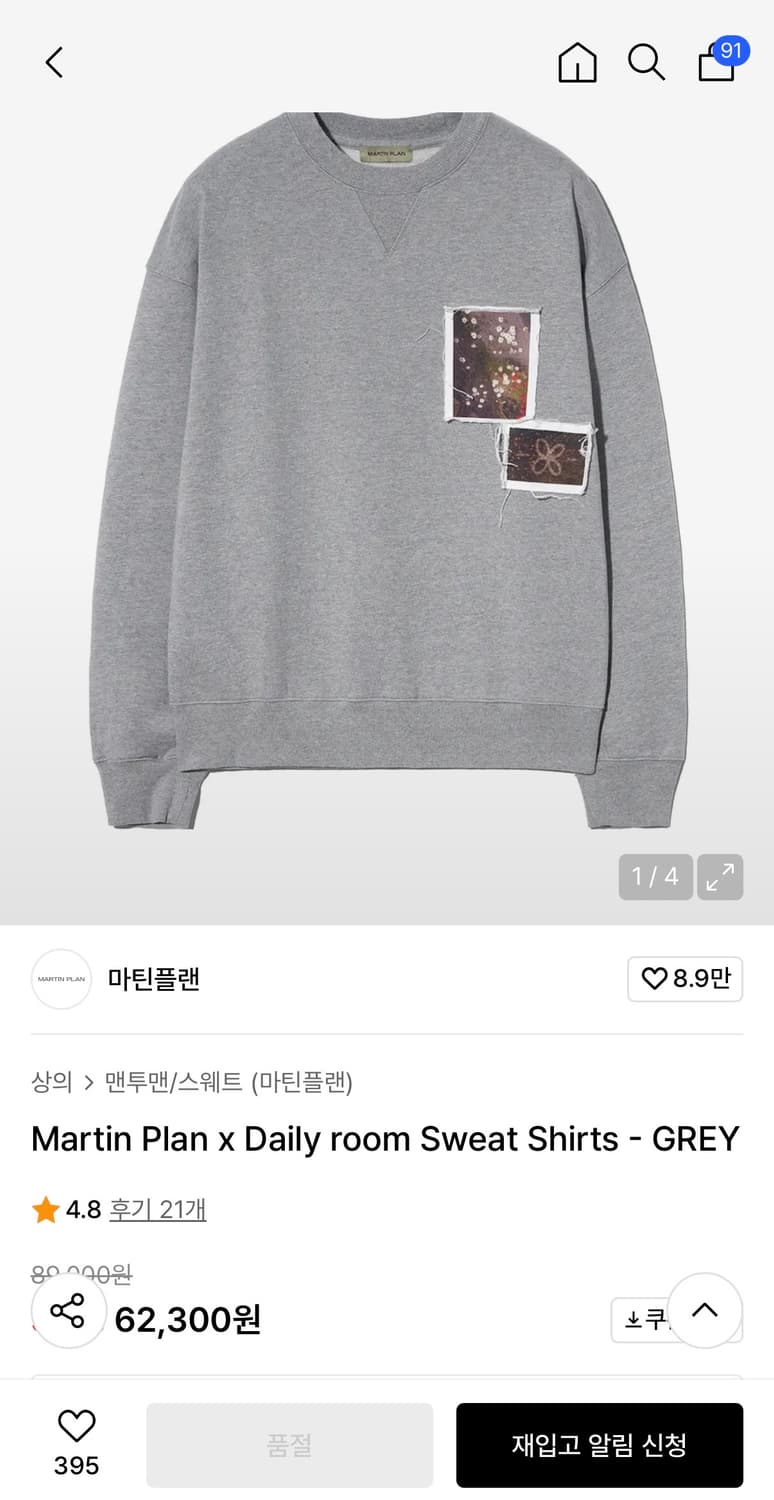The width and height of the screenshot is (774, 1500).
Task: Open the 후기 21개 reviews link
Action: click(x=158, y=1209)
